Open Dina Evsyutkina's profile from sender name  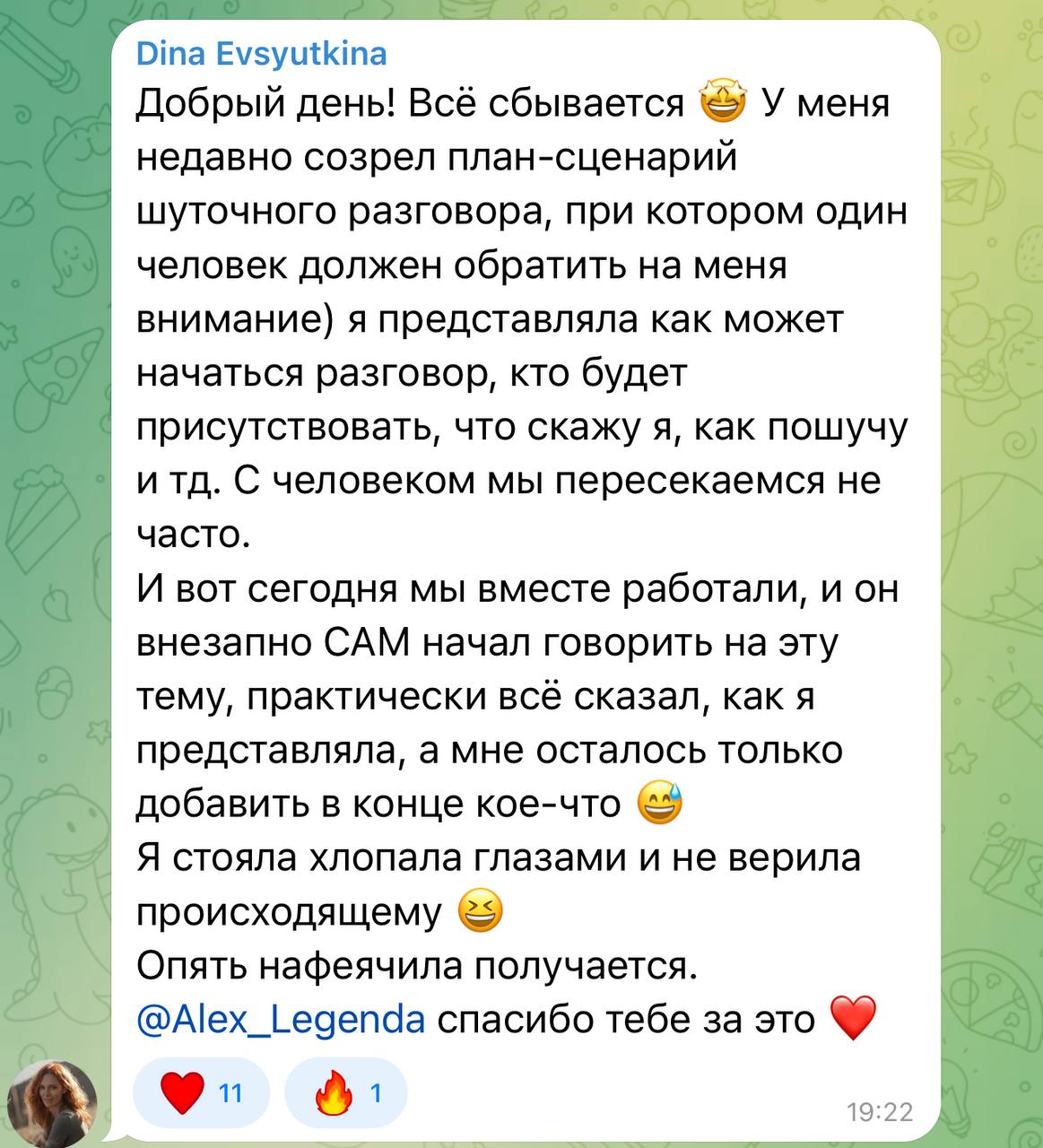261,55
